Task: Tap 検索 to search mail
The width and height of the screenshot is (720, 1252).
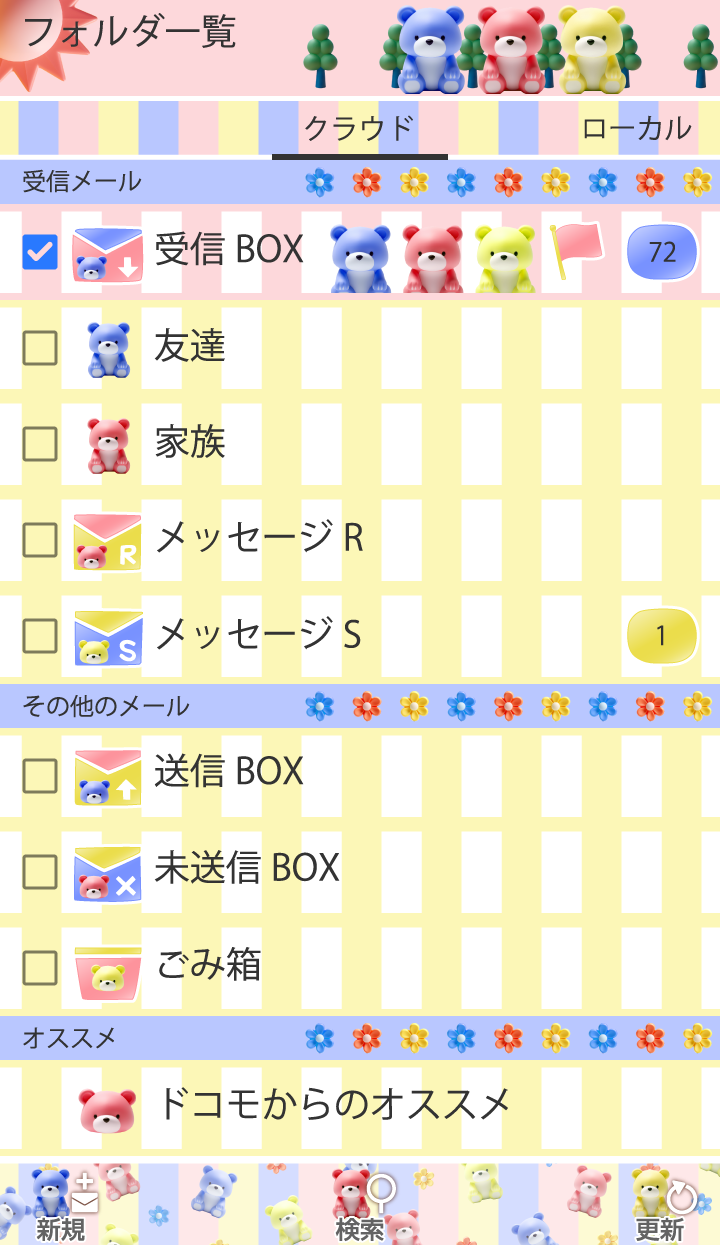Action: coord(360,1206)
